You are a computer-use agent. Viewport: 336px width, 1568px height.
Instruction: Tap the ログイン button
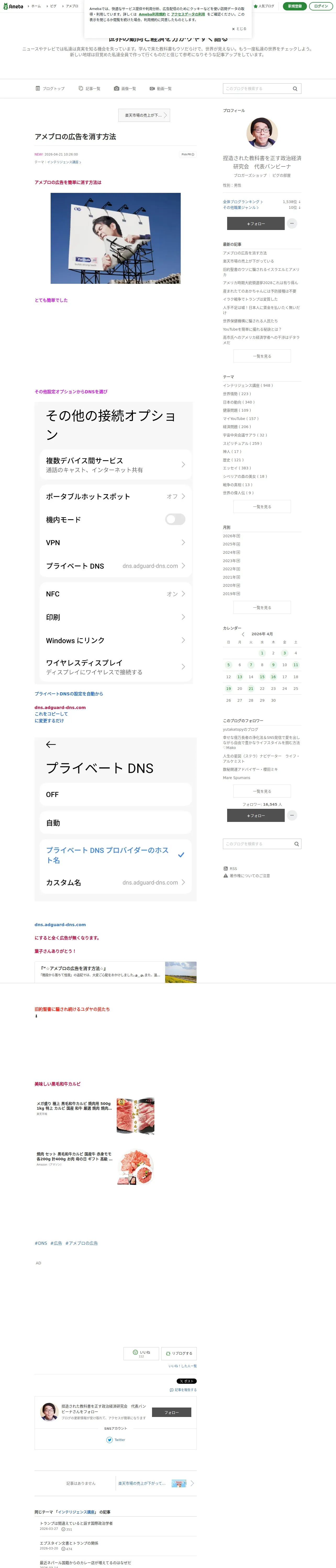coord(321,6)
